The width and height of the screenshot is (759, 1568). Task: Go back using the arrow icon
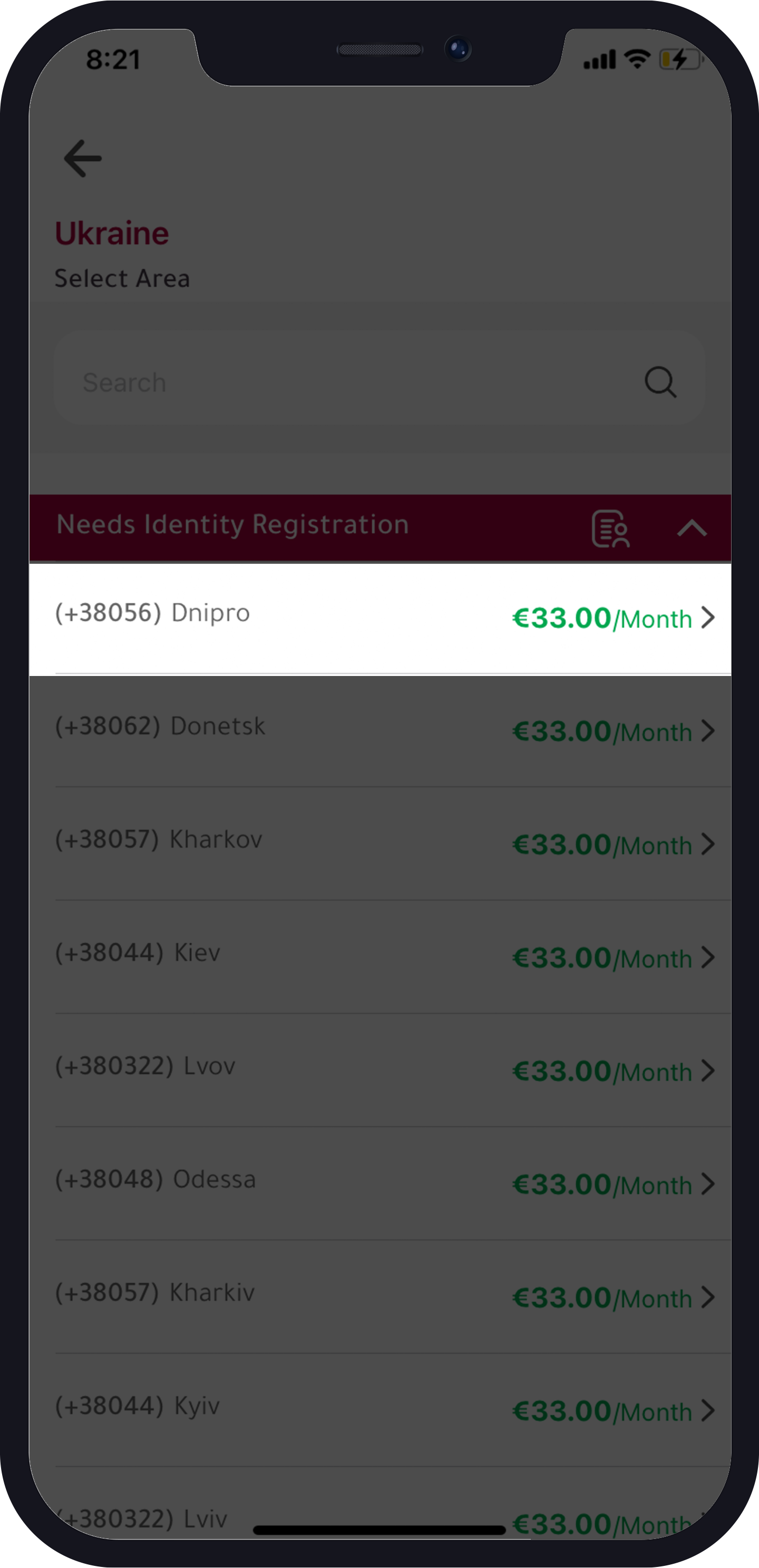click(83, 158)
